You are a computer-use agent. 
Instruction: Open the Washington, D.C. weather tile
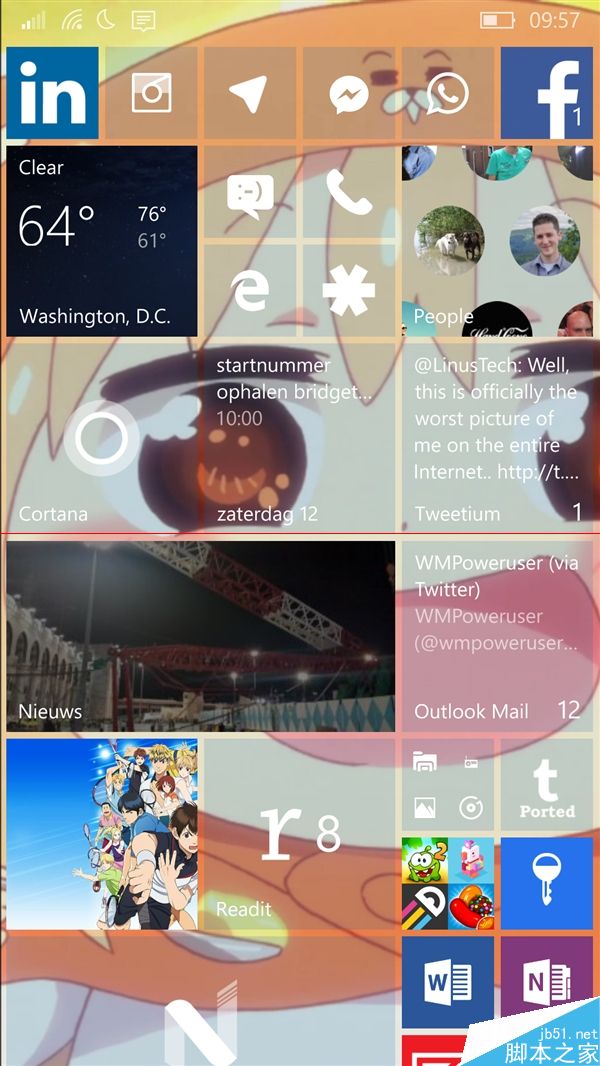102,241
